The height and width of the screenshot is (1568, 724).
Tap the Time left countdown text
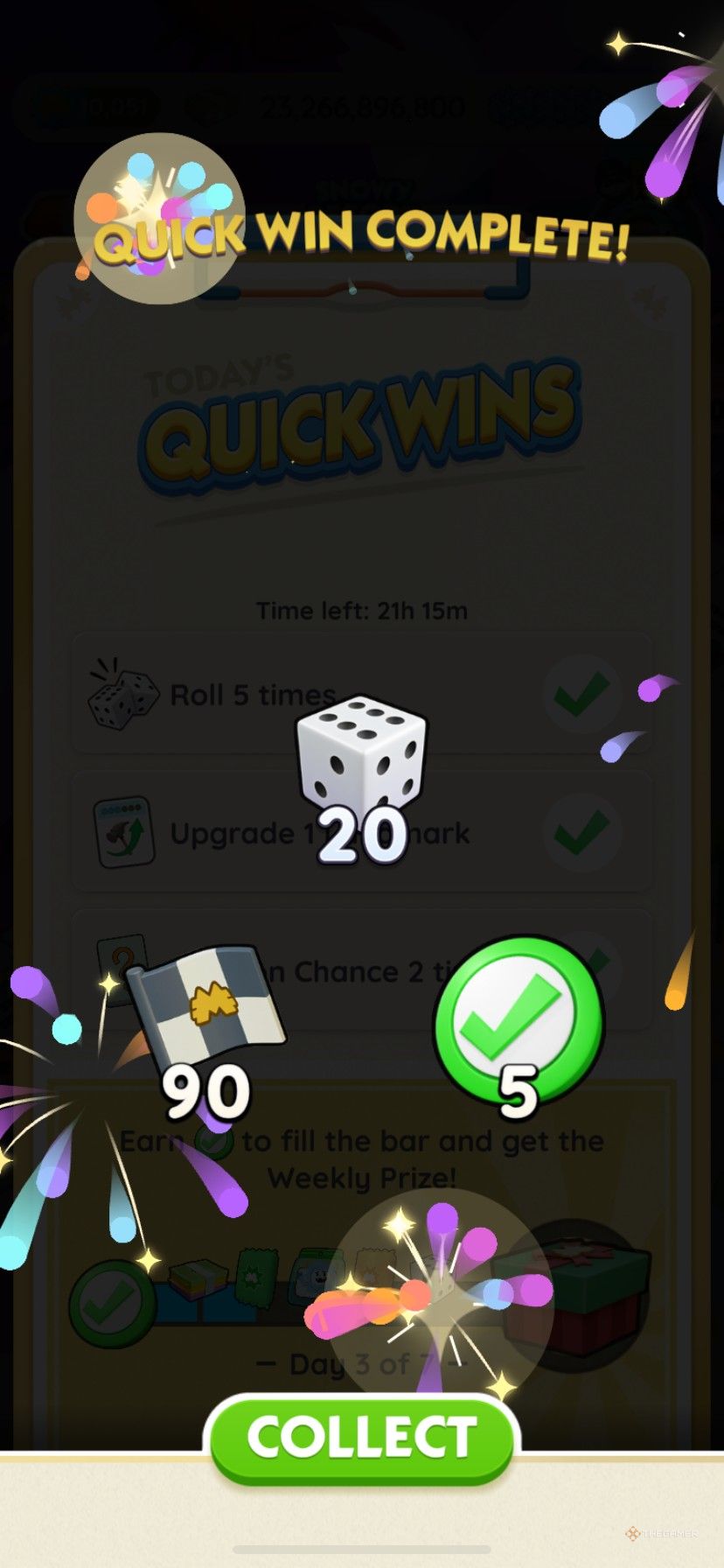coord(362,611)
